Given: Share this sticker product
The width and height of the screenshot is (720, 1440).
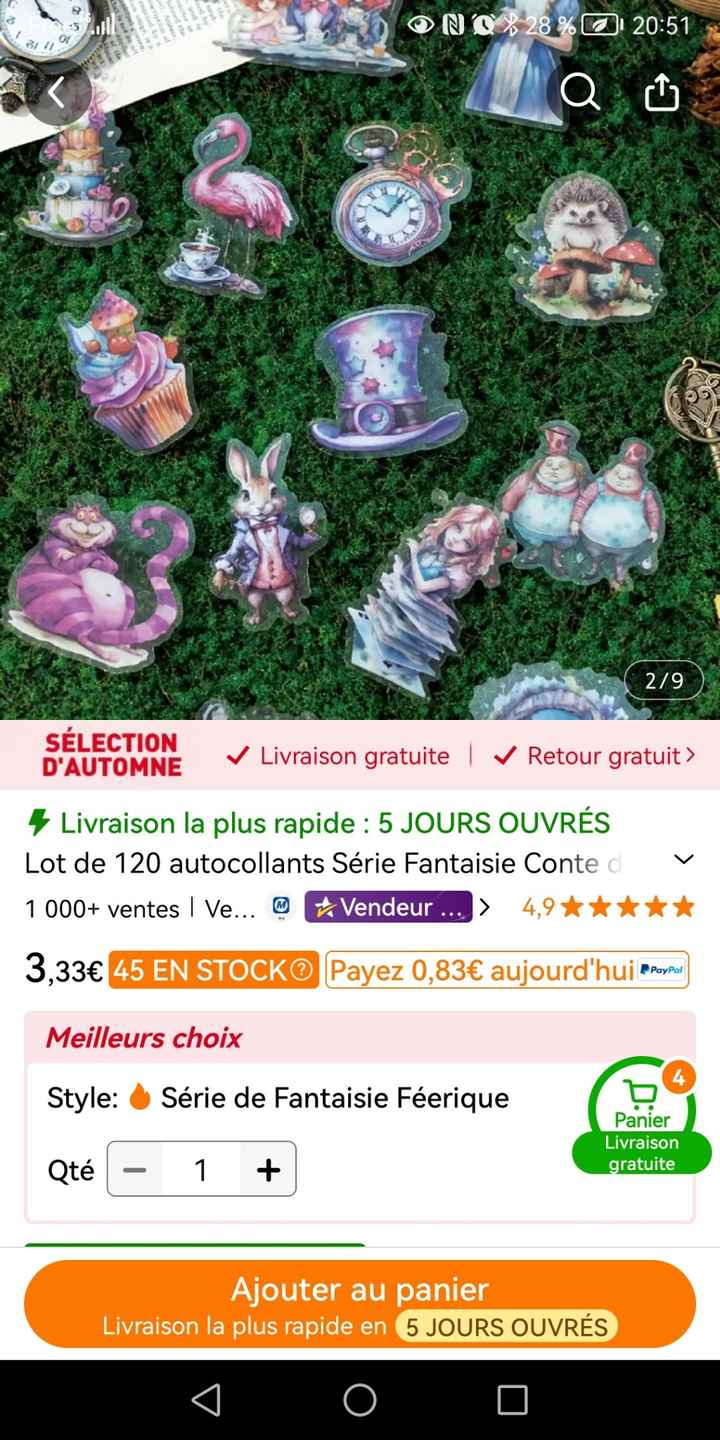Looking at the screenshot, I should 661,92.
